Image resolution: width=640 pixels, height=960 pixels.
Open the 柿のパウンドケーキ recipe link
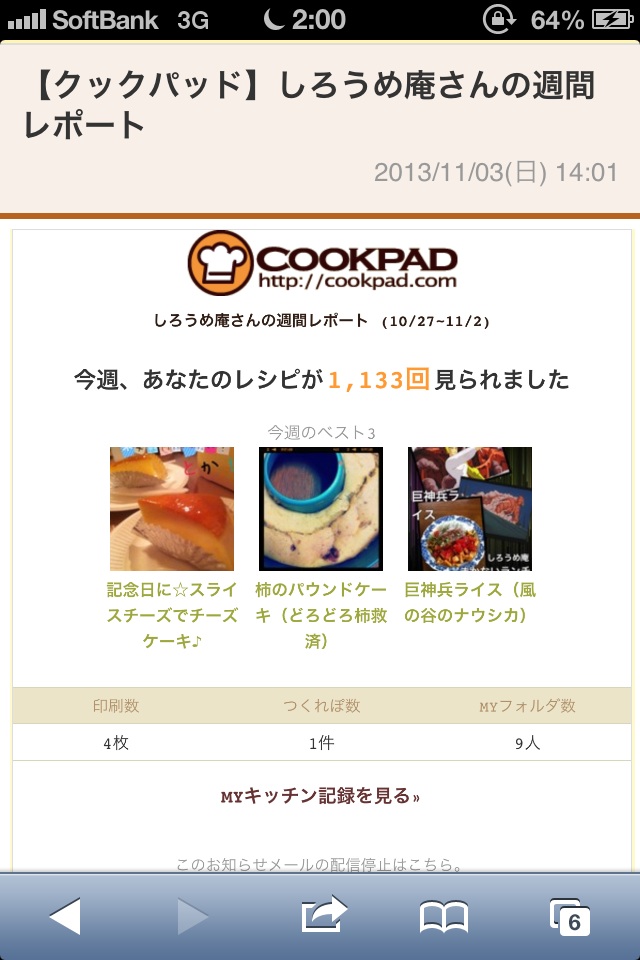[320, 615]
